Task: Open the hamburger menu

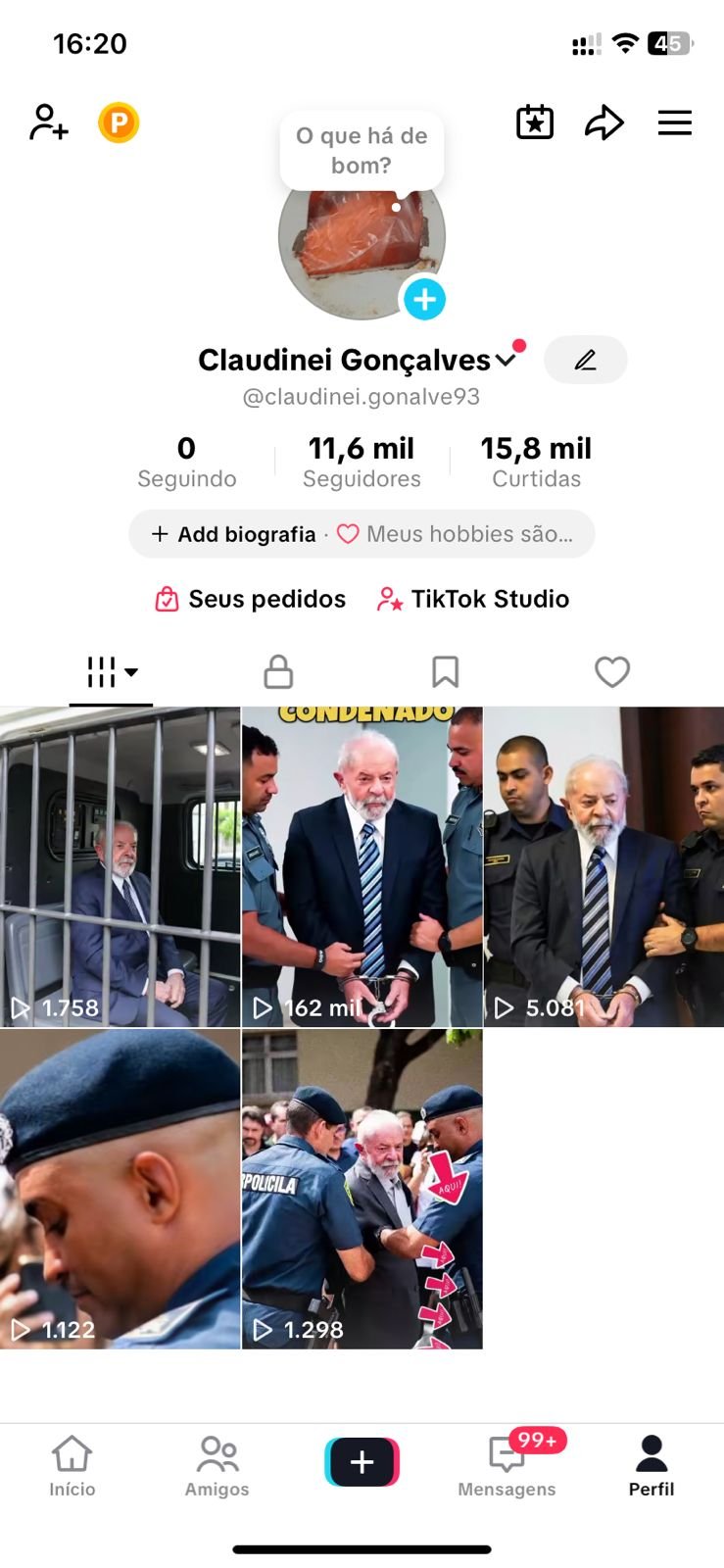Action: pos(675,122)
